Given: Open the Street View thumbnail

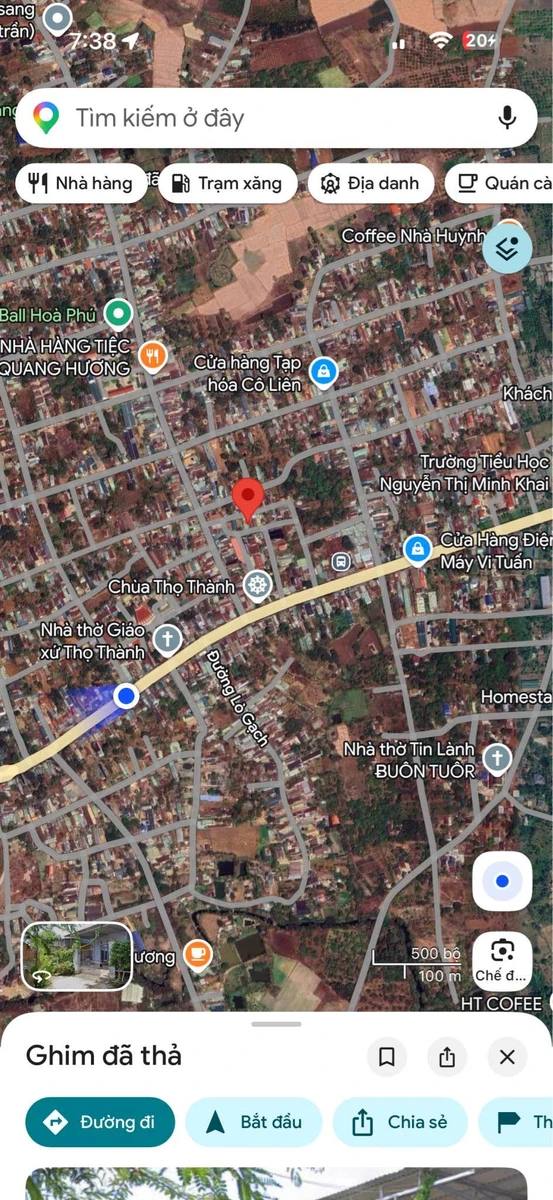Looking at the screenshot, I should point(77,956).
